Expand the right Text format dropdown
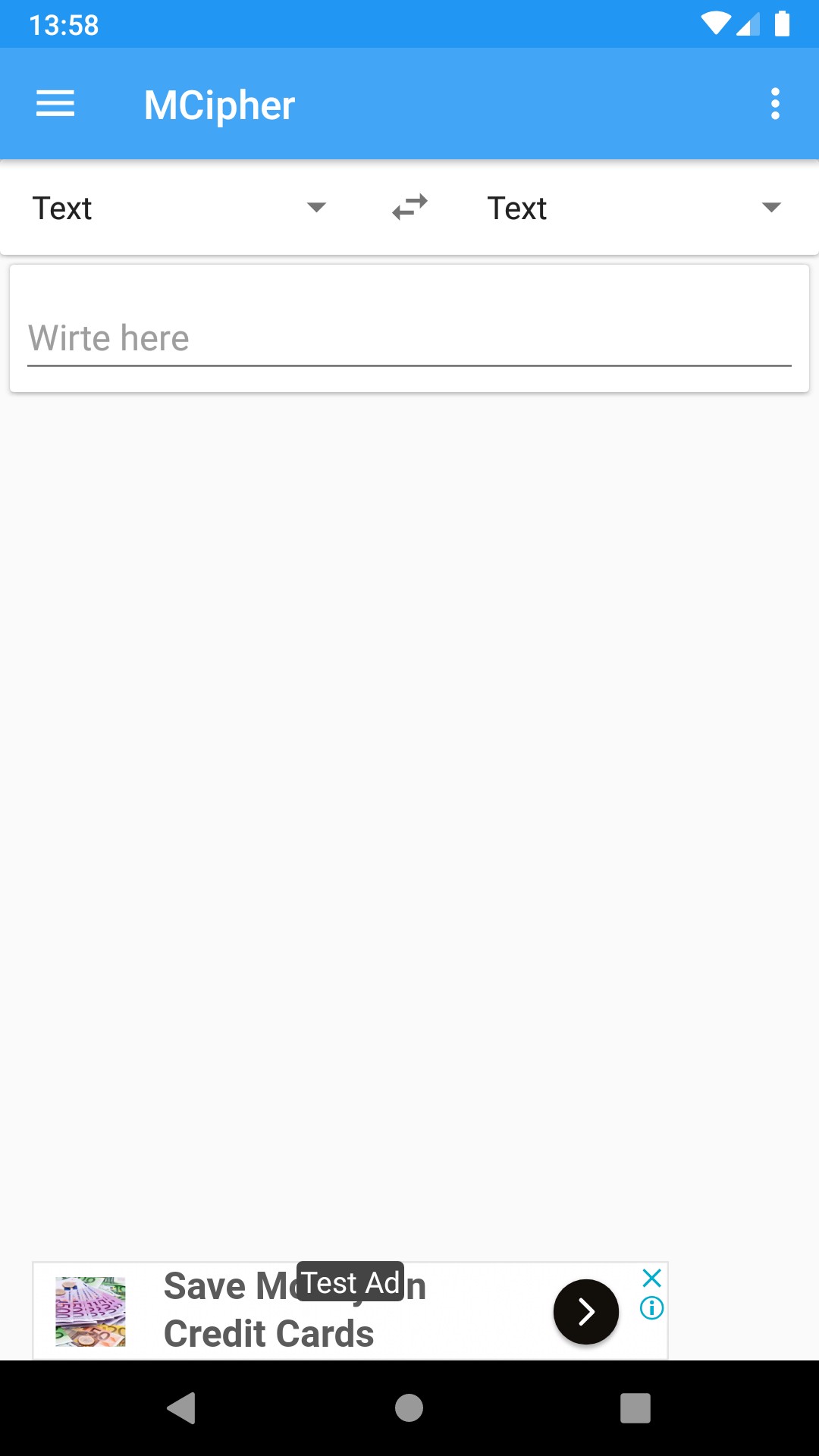Viewport: 819px width, 1456px height. coord(634,208)
